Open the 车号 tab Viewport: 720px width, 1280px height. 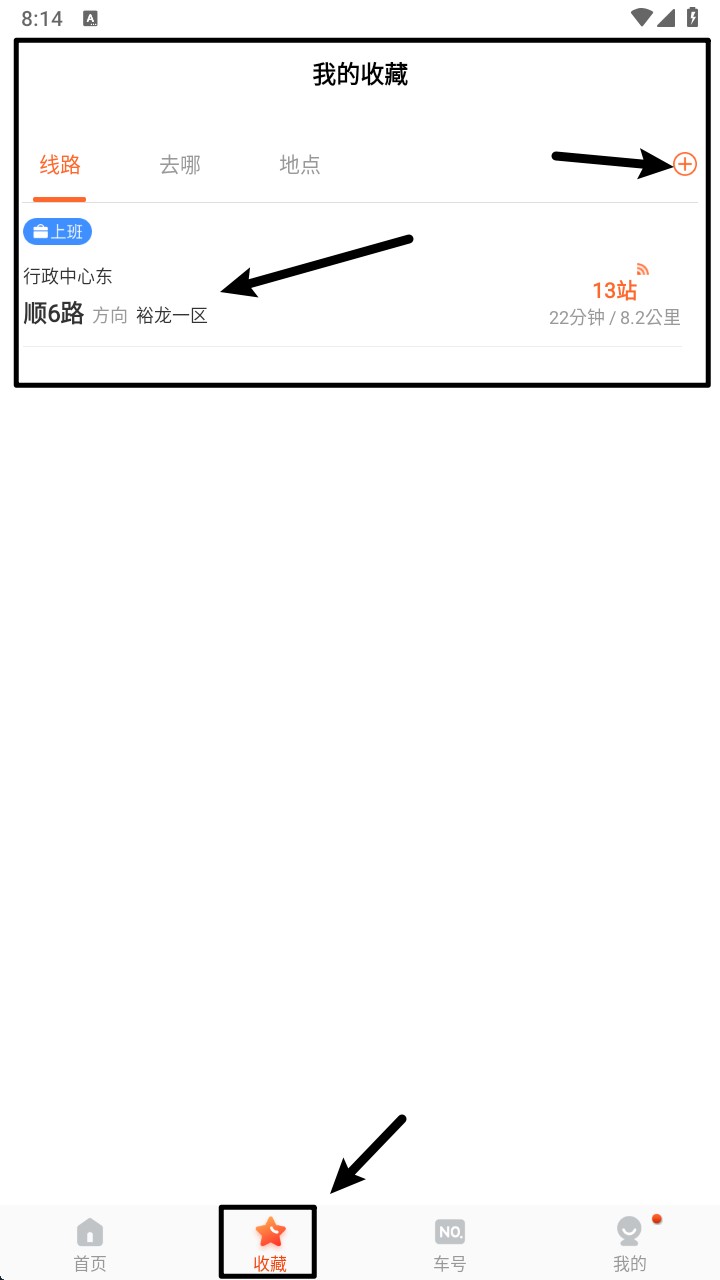click(x=450, y=1243)
